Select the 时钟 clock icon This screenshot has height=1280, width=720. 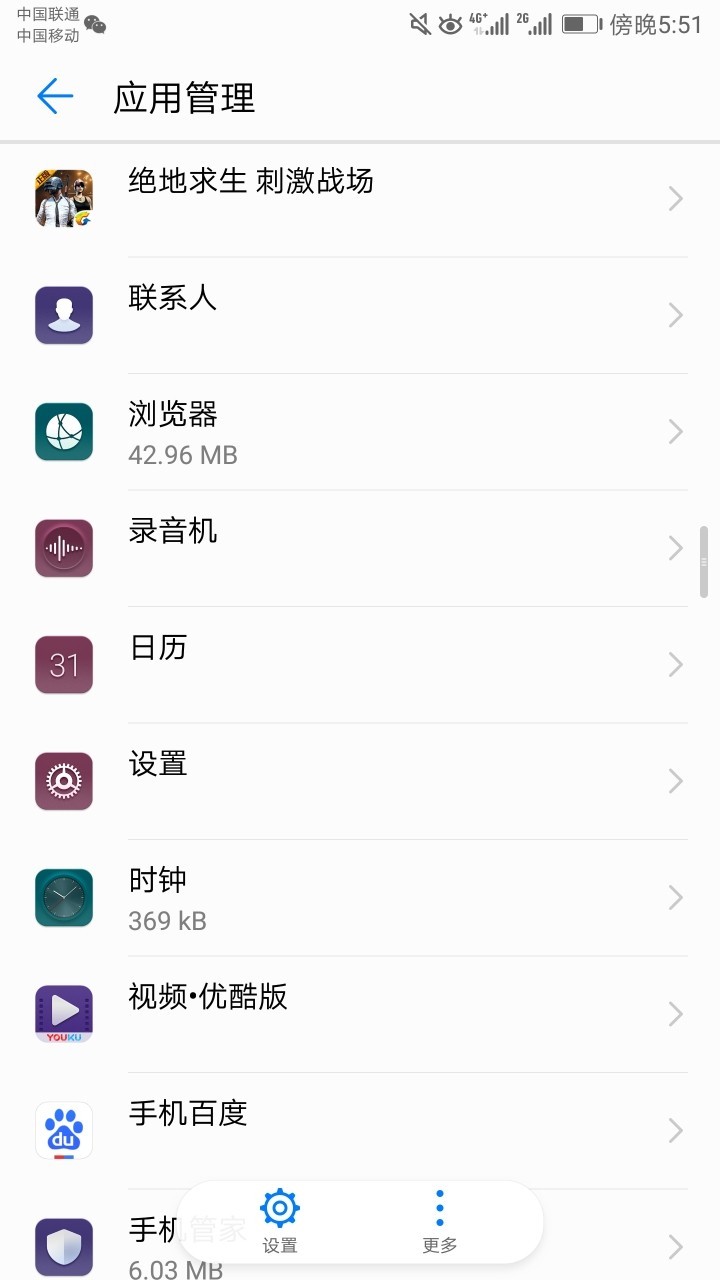pyautogui.click(x=64, y=897)
